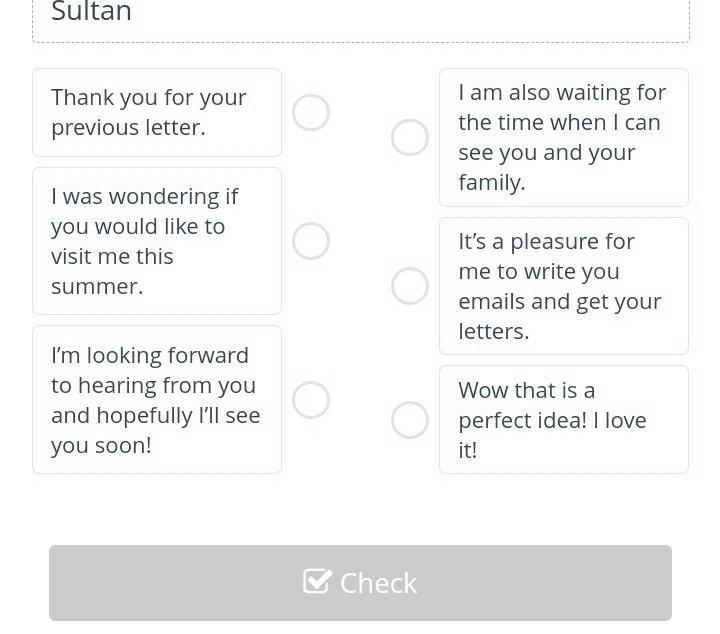720x634 pixels.
Task: Tap the 'It's a pleasure for me to write' card
Action: tap(563, 286)
